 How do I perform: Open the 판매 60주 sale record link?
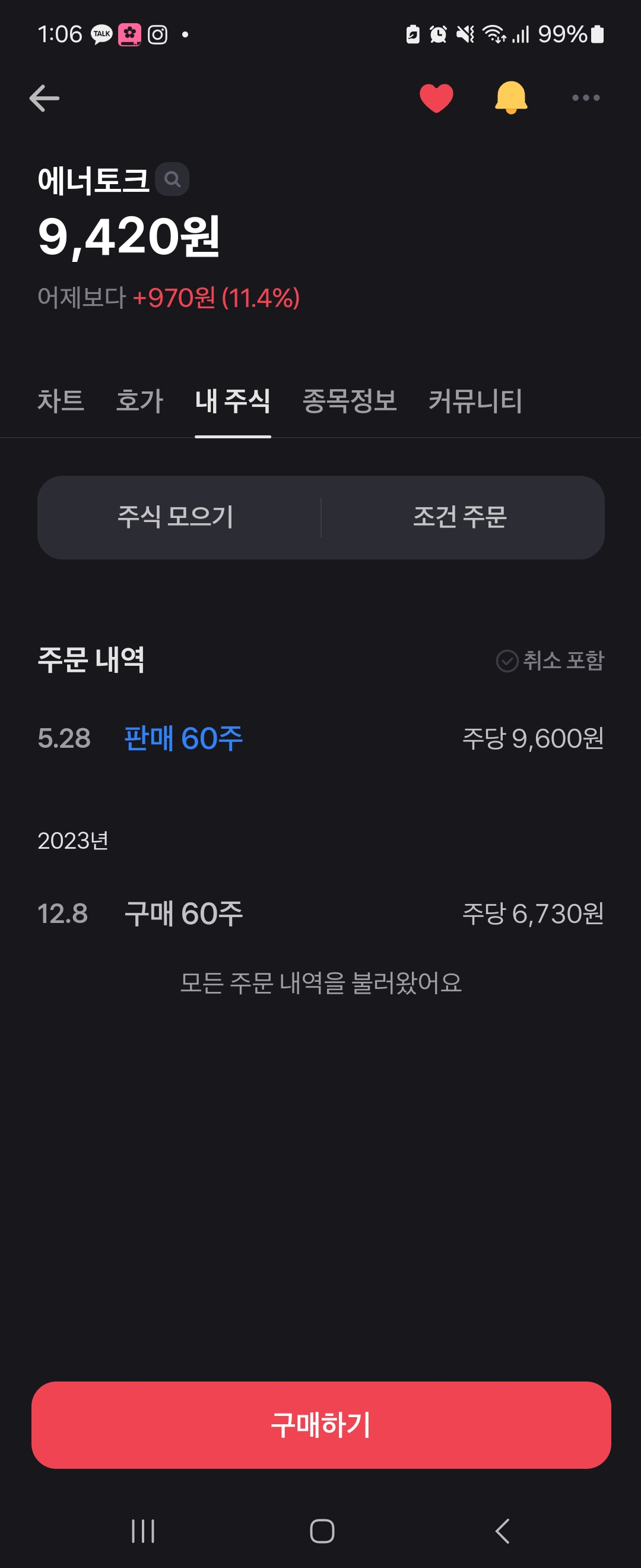(183, 738)
